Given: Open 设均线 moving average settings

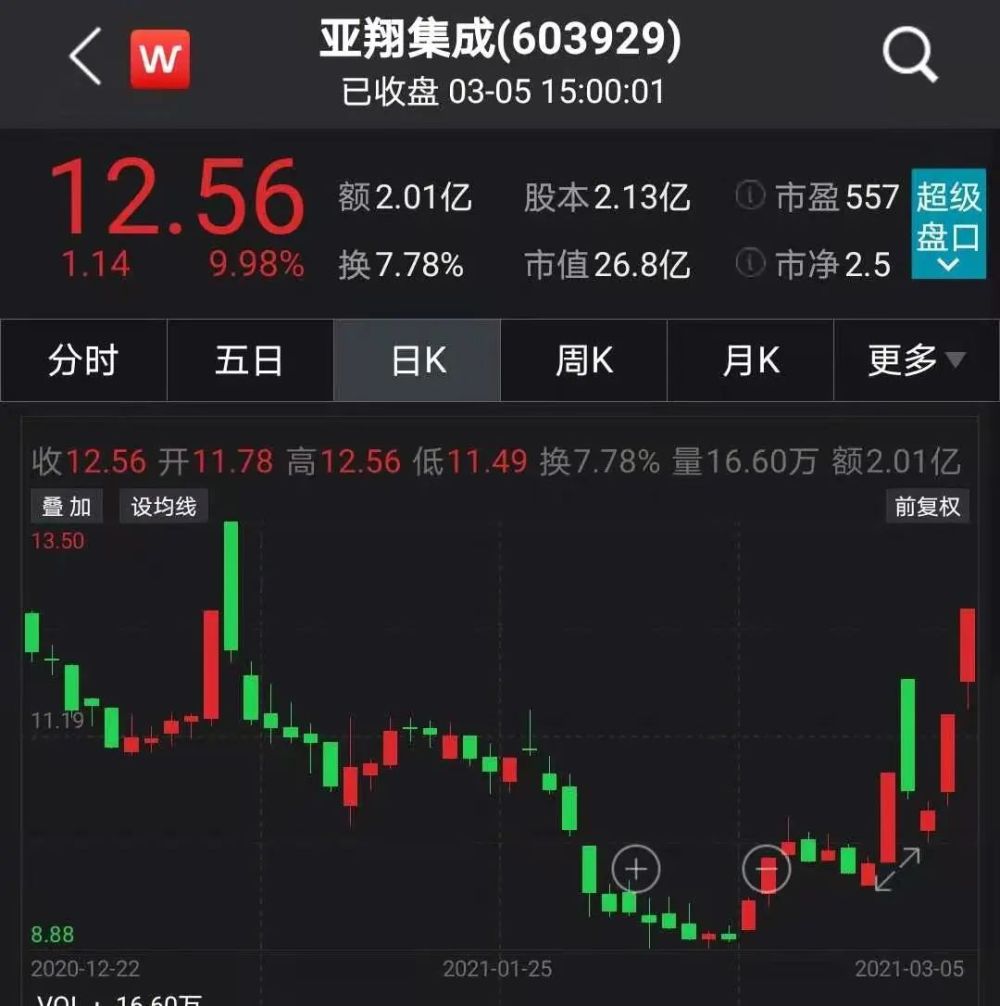Looking at the screenshot, I should [163, 507].
